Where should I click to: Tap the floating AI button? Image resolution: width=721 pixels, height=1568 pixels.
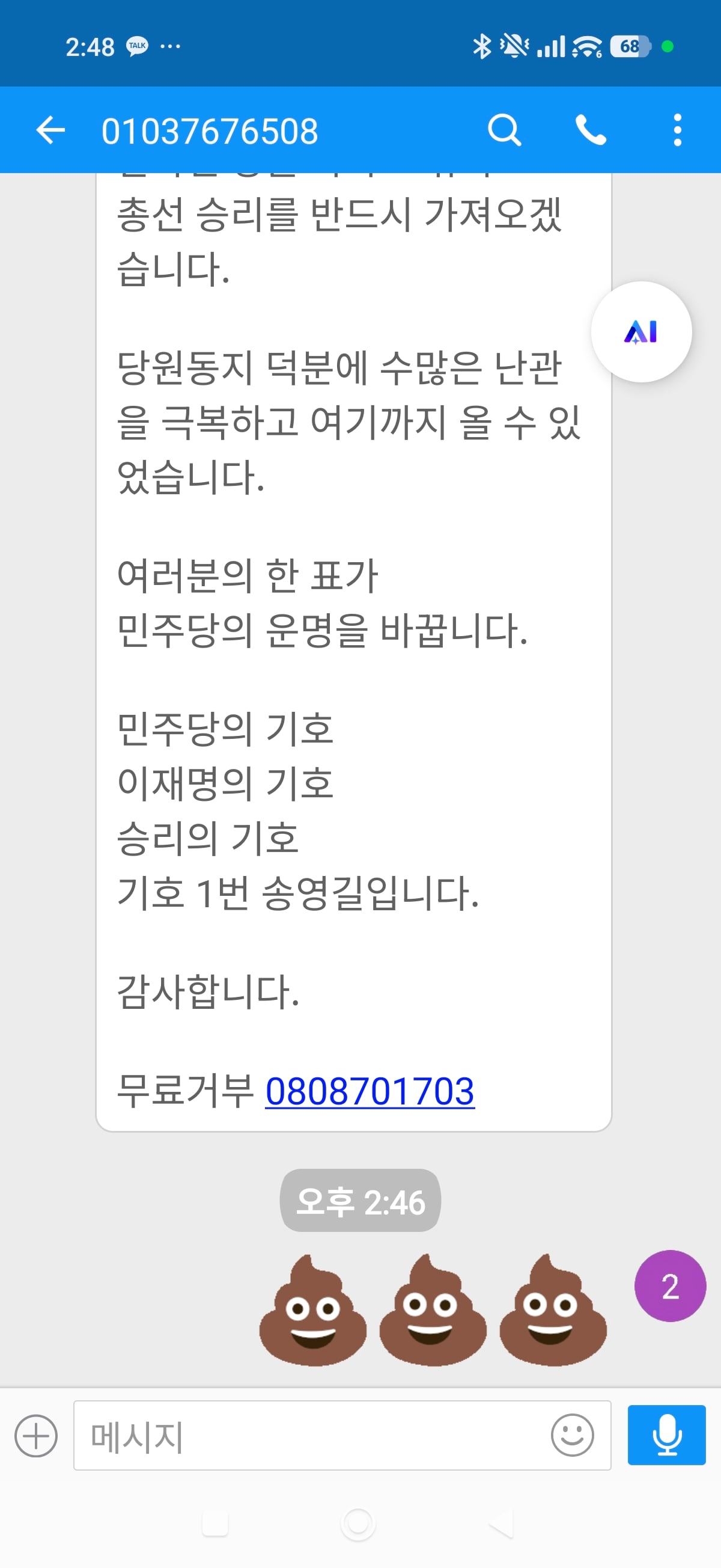(641, 332)
